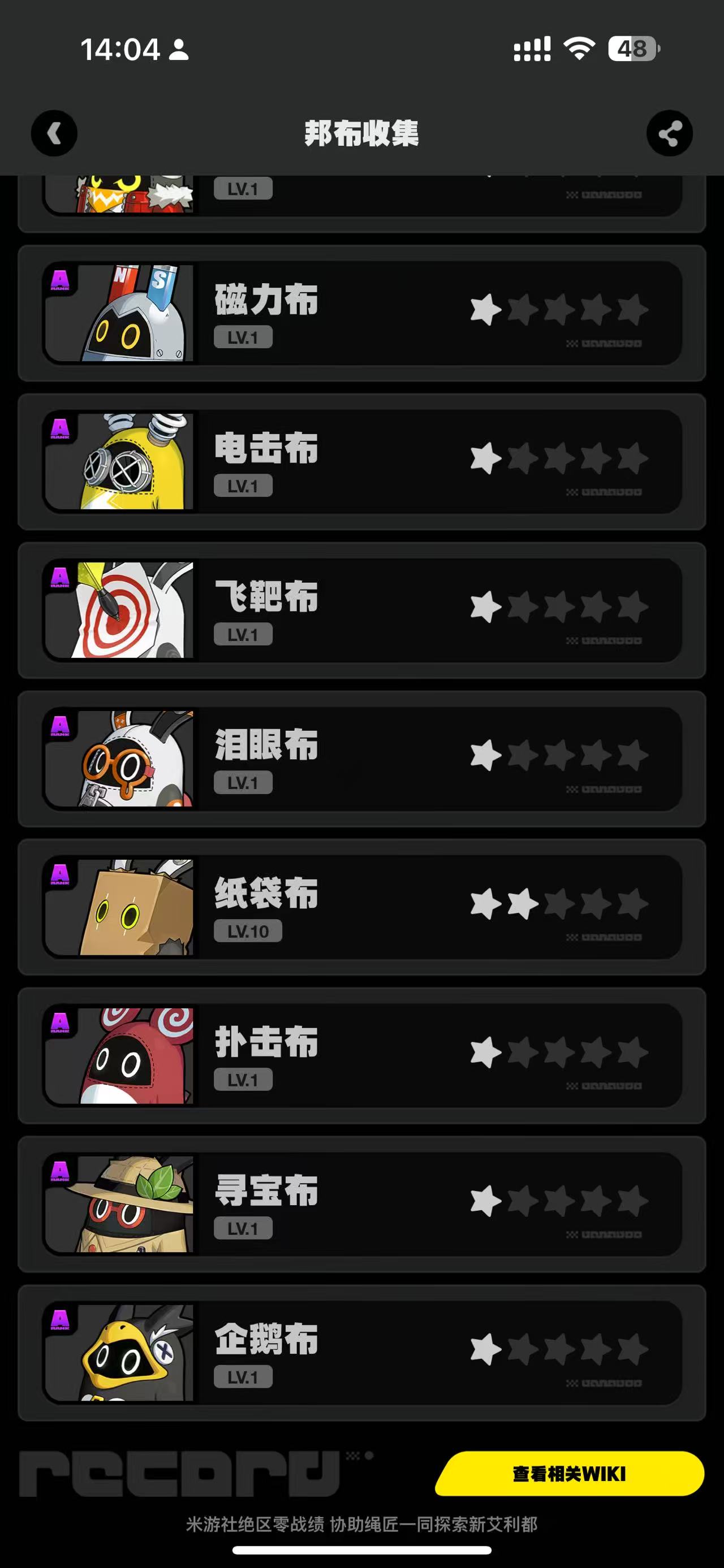This screenshot has width=724, height=1568.
Task: Open 寻宝布 bangboo card
Action: pos(361,1205)
